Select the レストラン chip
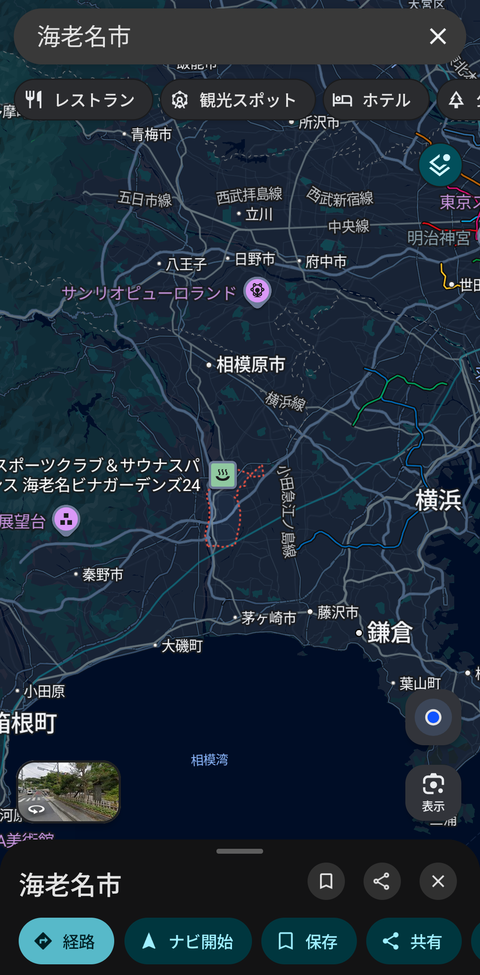Screen dimensions: 480x975 83,100
